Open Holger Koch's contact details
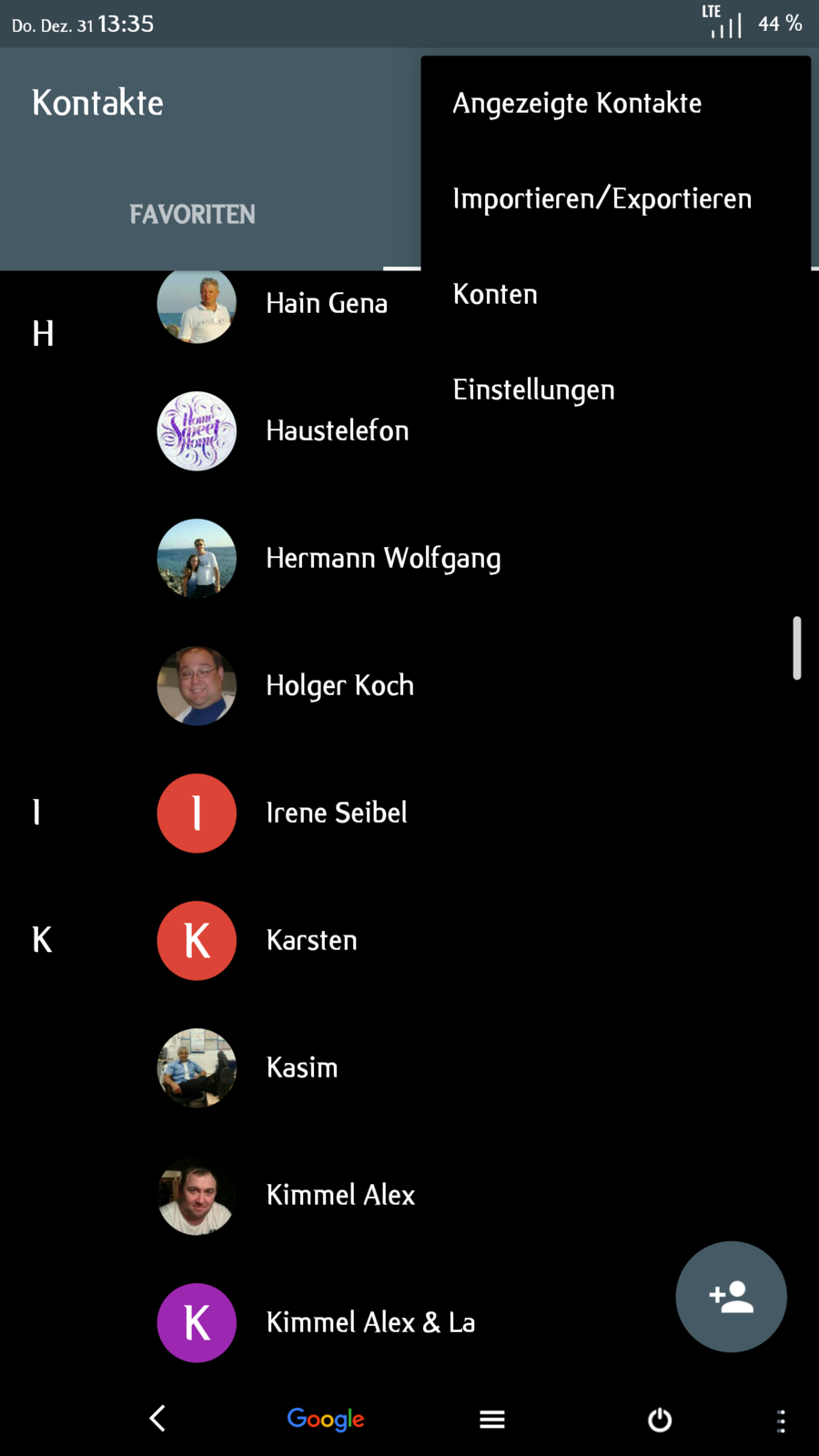Image resolution: width=819 pixels, height=1456 pixels. click(339, 686)
